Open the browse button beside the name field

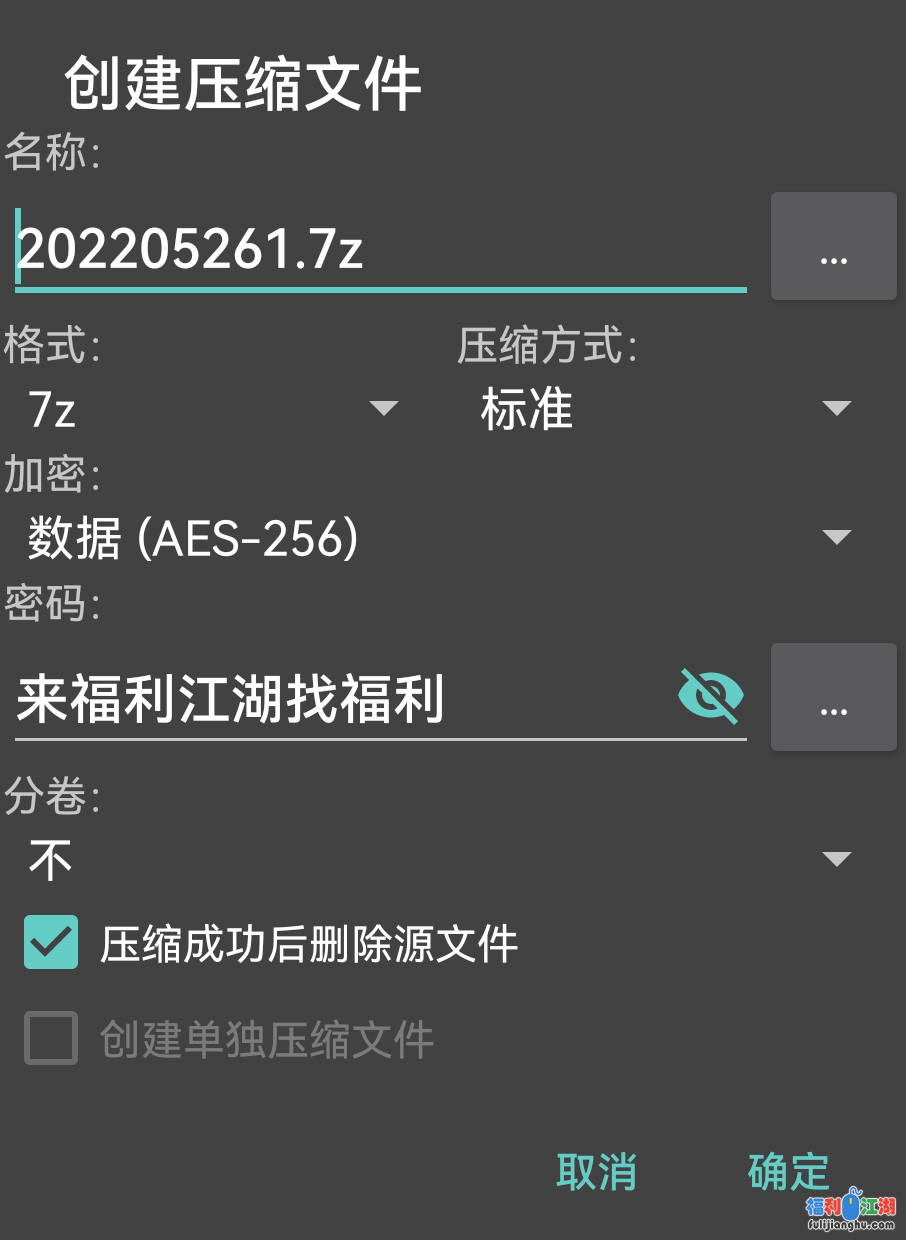[x=833, y=247]
